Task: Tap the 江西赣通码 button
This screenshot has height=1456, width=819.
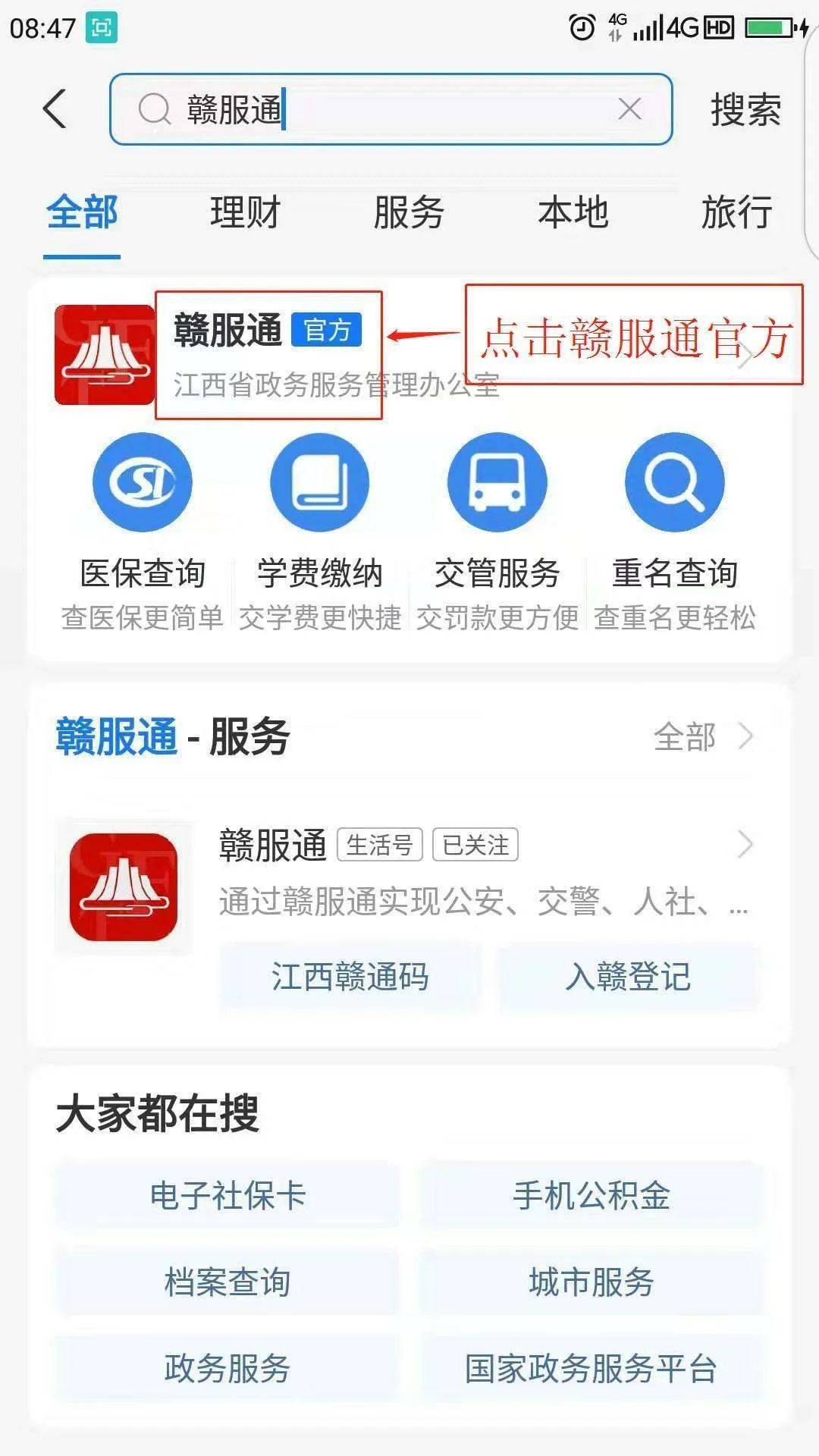Action: (x=350, y=977)
